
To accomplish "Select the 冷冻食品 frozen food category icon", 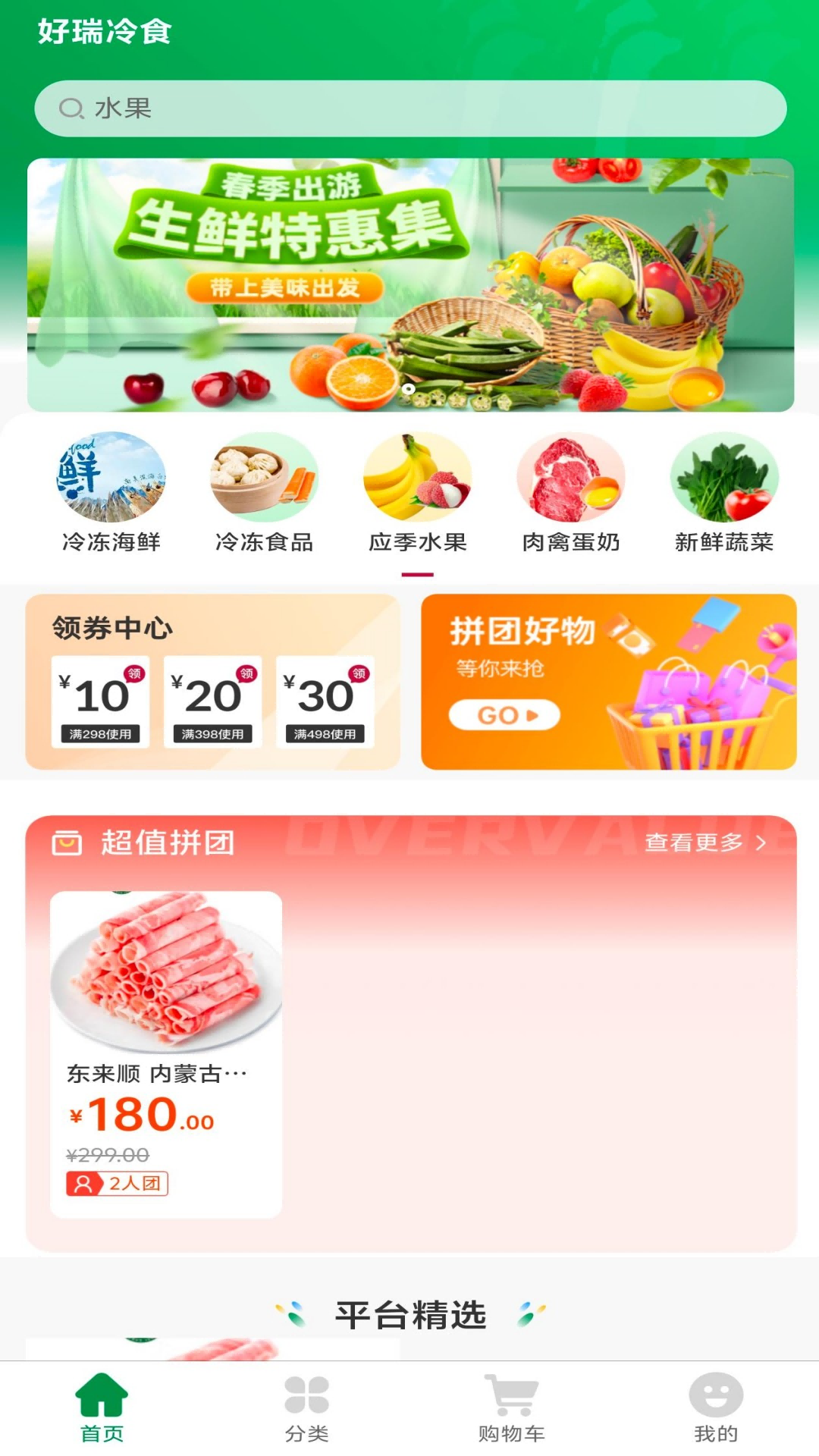I will pyautogui.click(x=264, y=478).
